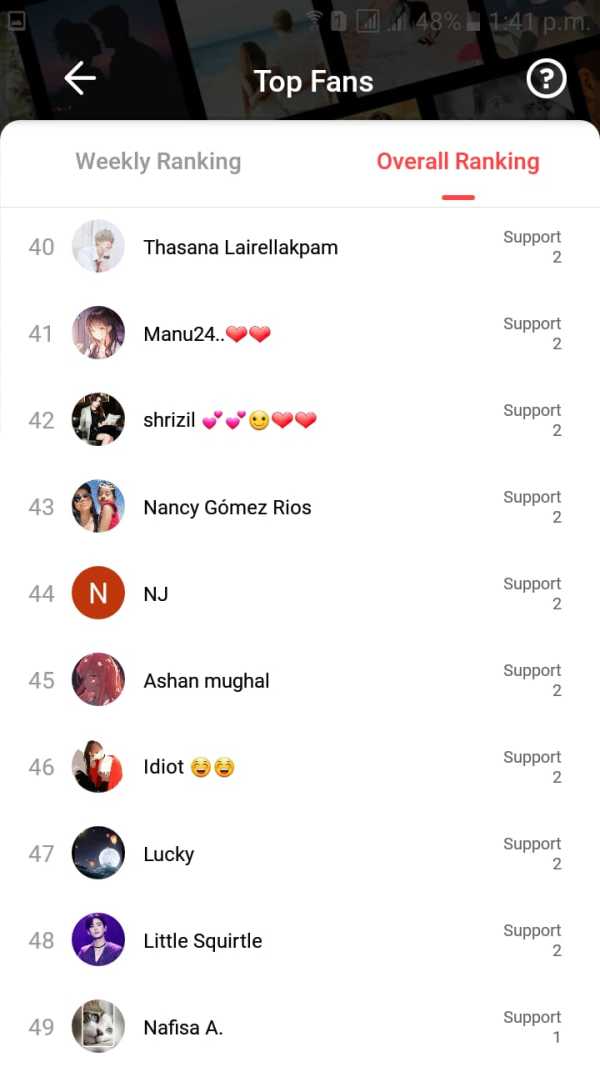Screen dimensions: 600x1067
Task: Open Thasana Lairellakpam's profile
Action: 240,247
